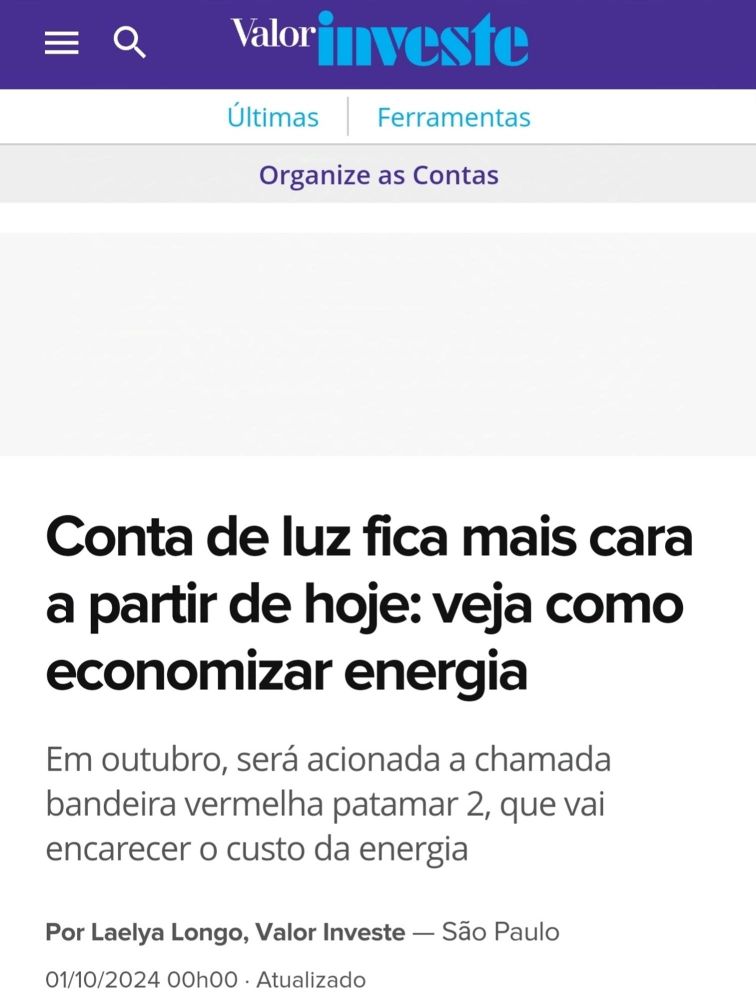756x1000 pixels.
Task: Go to Valor Investe homepage via logo
Action: 379,39
